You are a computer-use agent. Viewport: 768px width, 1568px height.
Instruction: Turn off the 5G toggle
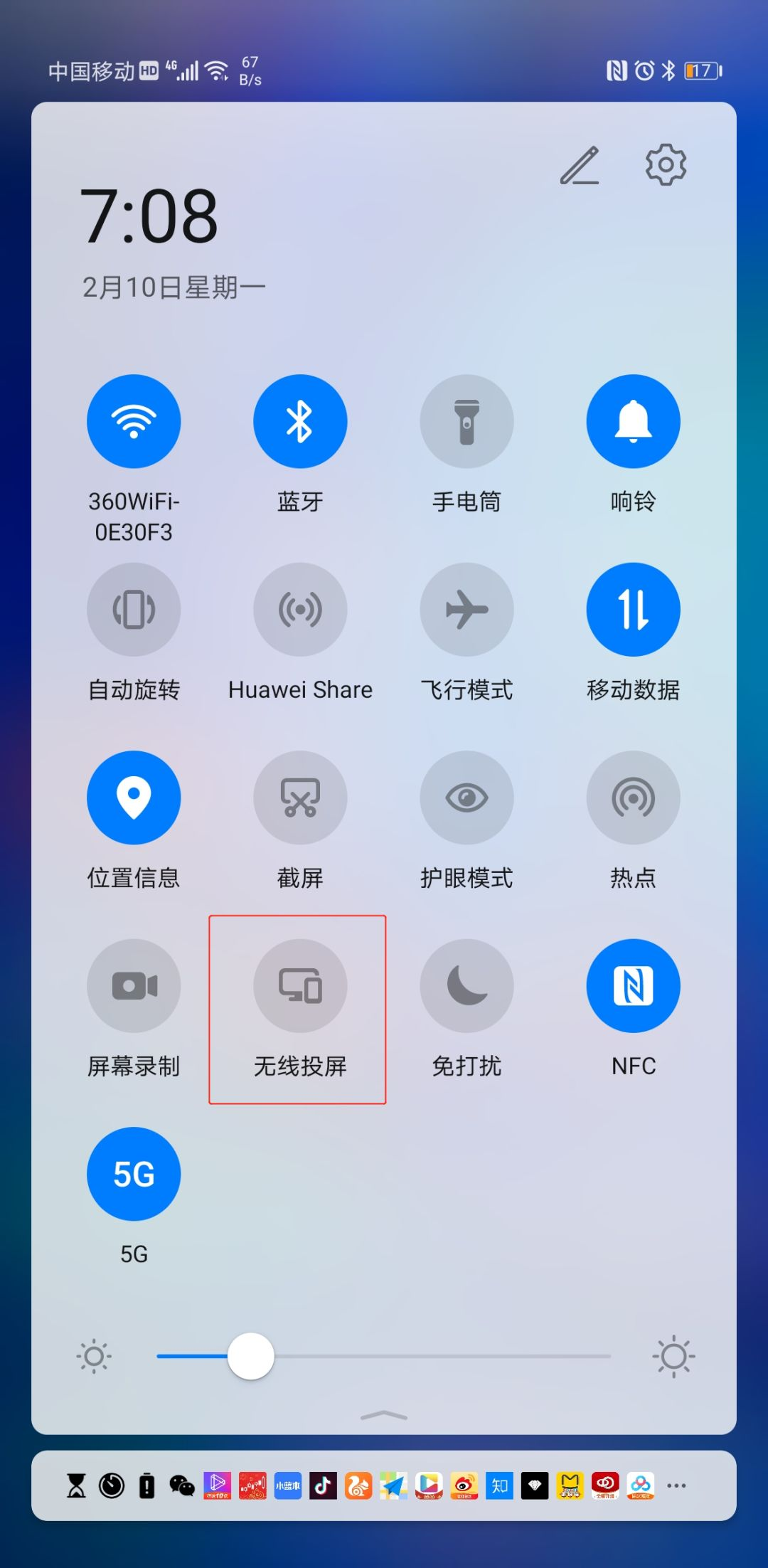coord(134,1174)
